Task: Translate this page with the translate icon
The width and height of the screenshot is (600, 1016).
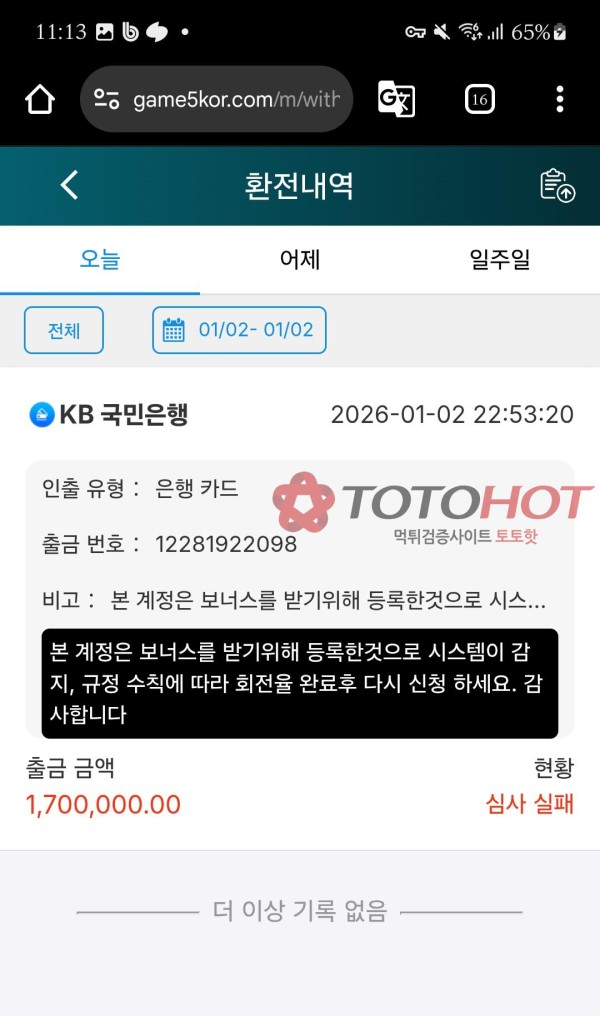Action: [396, 99]
